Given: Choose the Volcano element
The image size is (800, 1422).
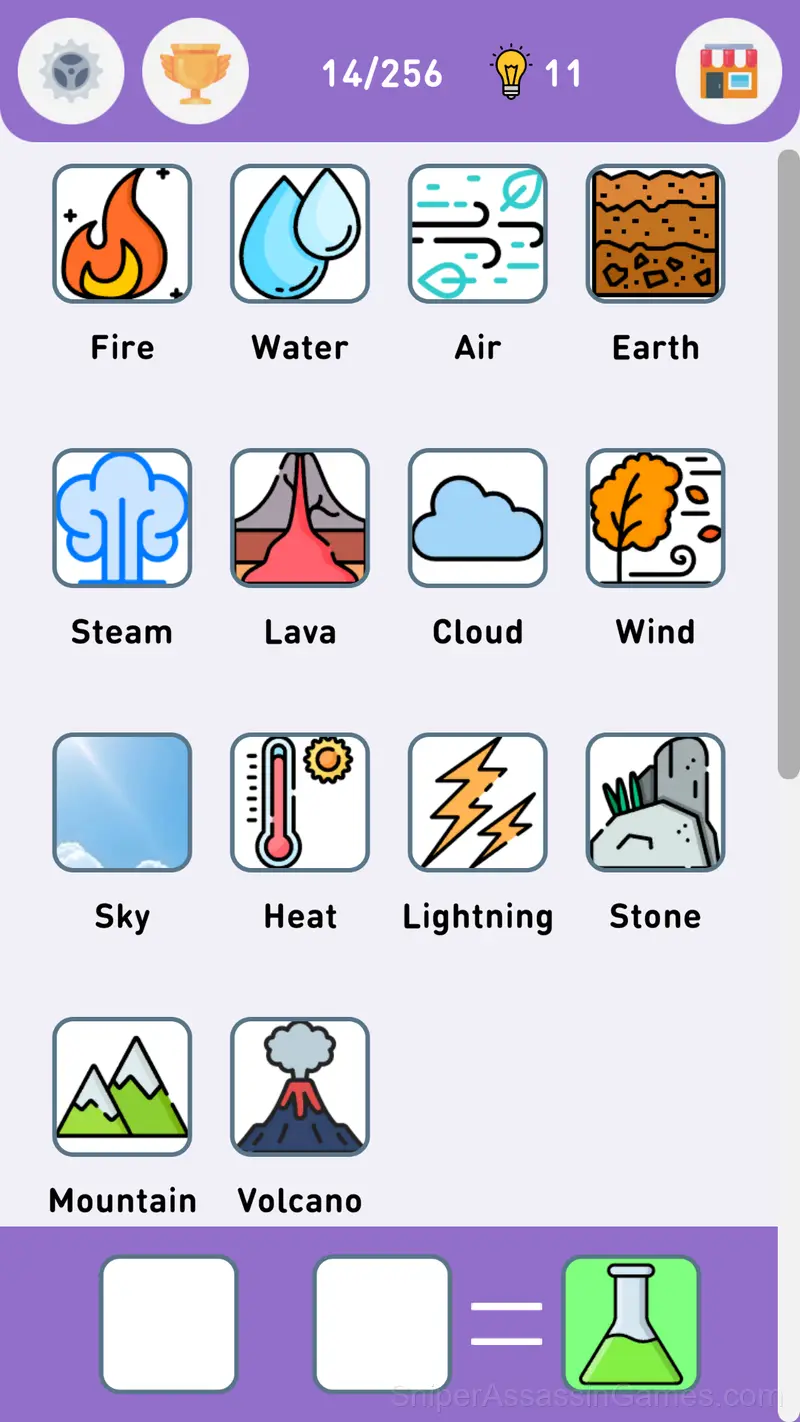Looking at the screenshot, I should pyautogui.click(x=300, y=1087).
